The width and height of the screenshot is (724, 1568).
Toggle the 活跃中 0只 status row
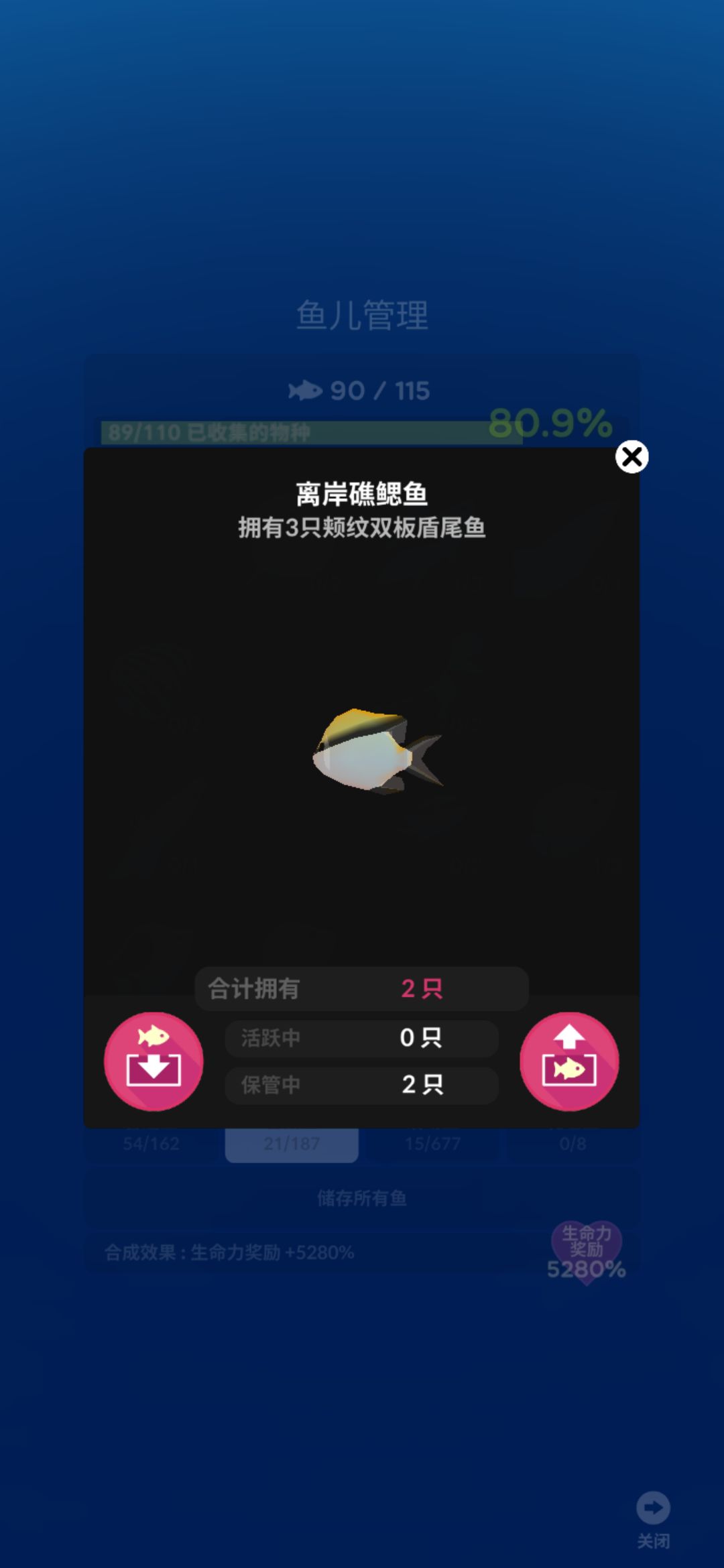(x=361, y=1037)
